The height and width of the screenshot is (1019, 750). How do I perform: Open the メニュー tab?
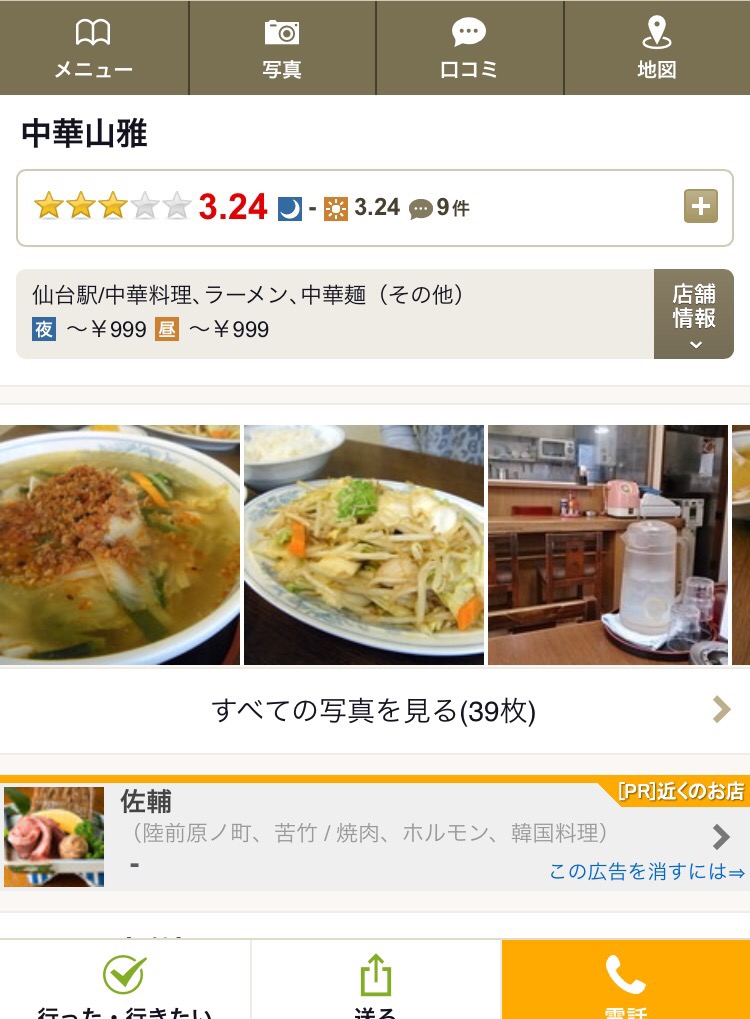(x=93, y=48)
